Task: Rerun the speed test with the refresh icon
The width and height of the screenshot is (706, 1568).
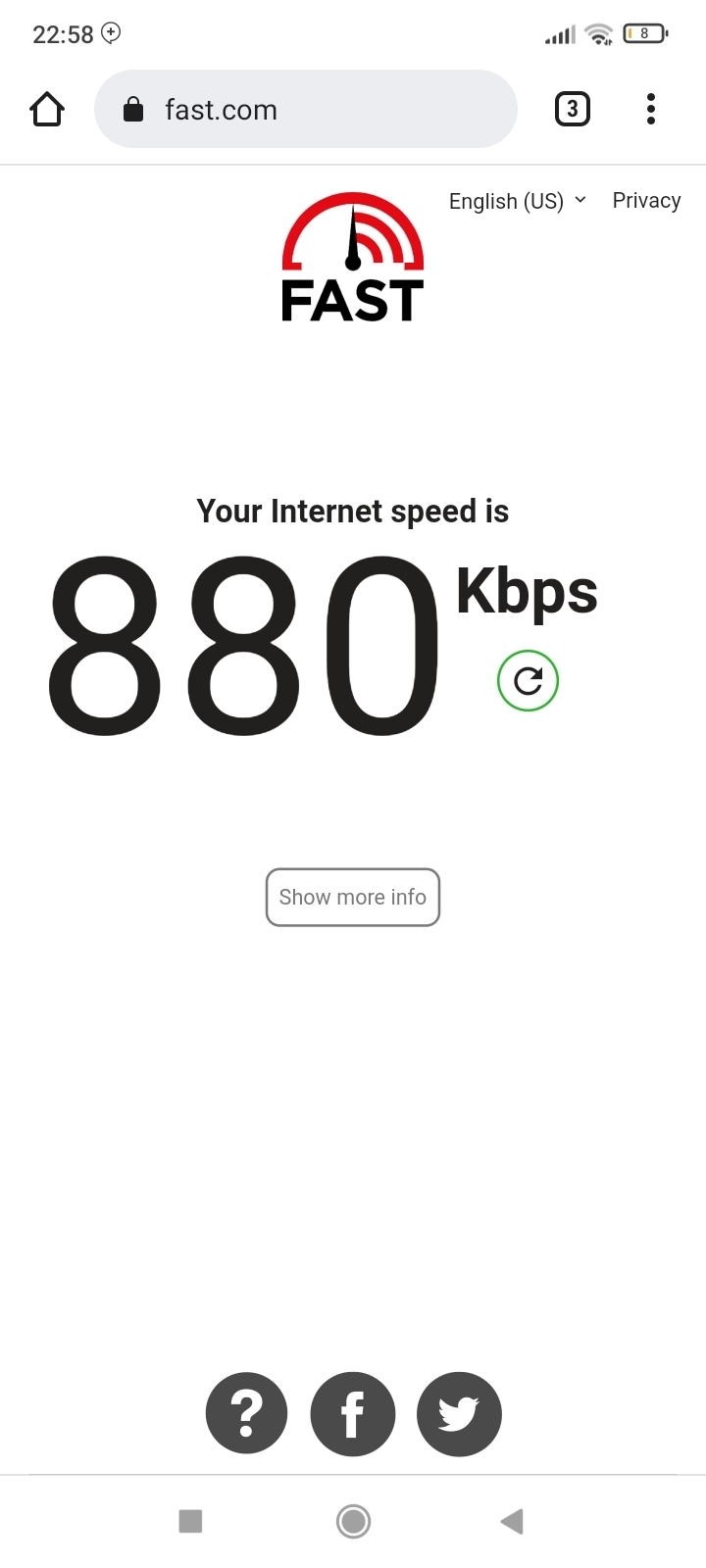Action: click(x=528, y=680)
